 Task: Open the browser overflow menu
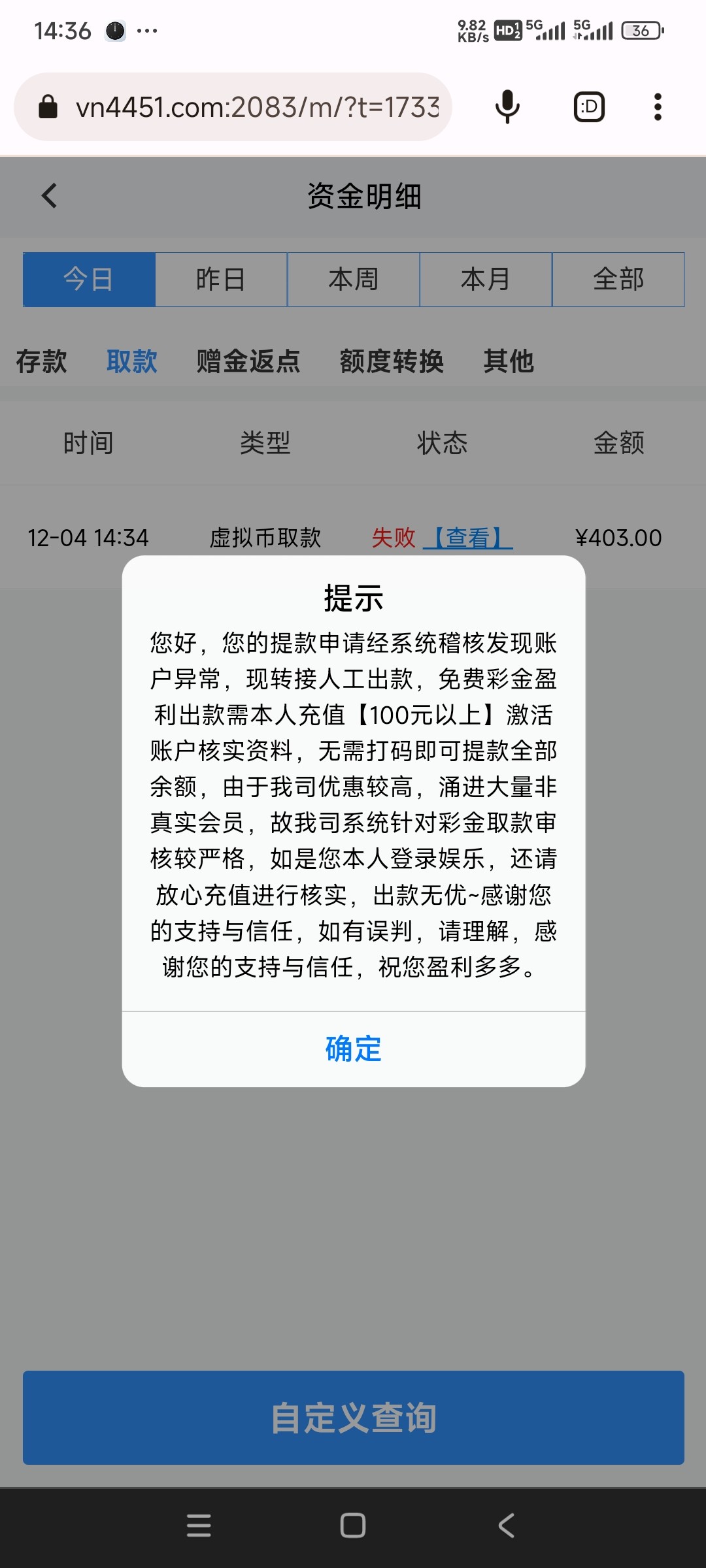click(x=658, y=107)
